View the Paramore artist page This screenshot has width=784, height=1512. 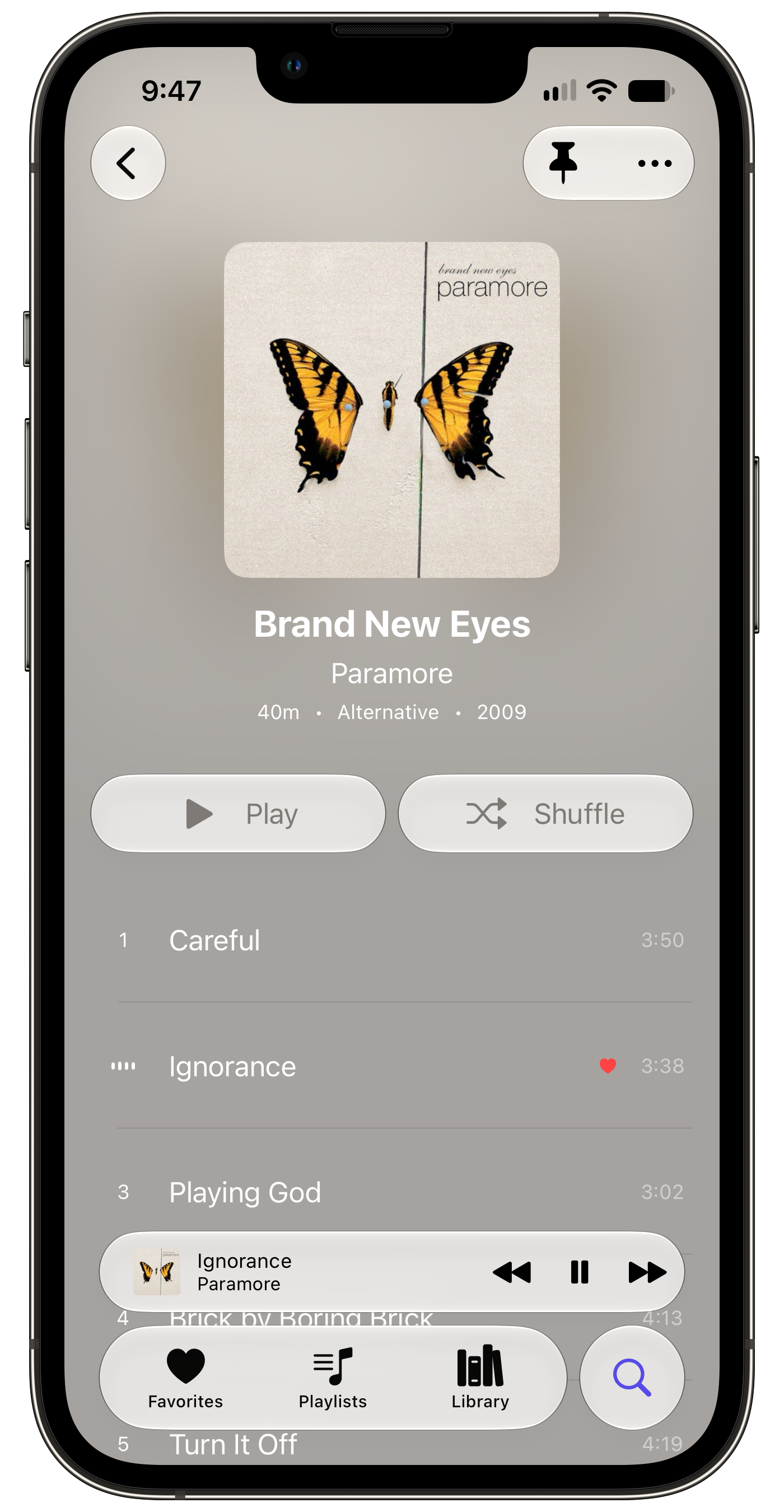tap(391, 673)
